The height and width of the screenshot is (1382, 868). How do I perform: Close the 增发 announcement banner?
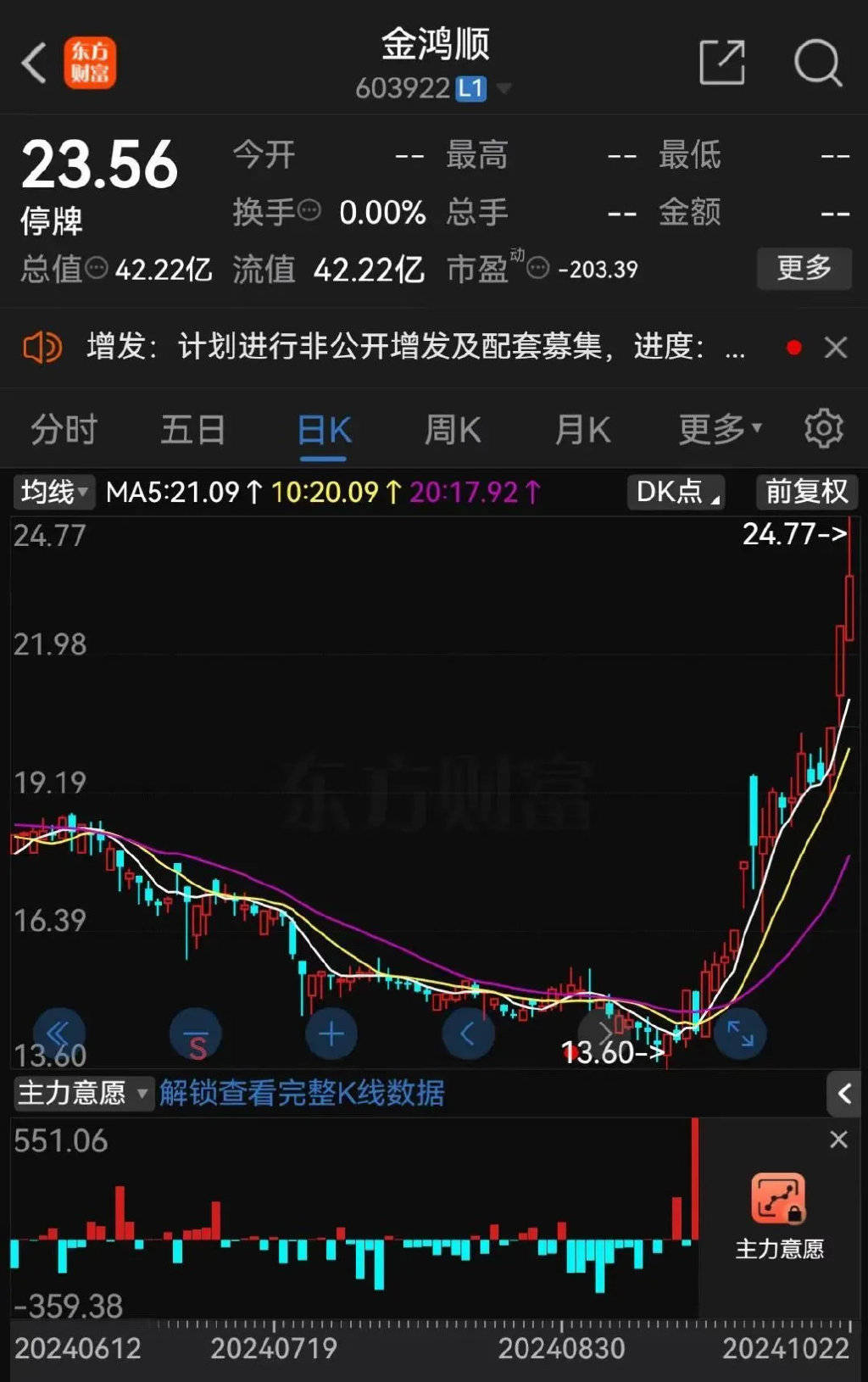pos(836,347)
